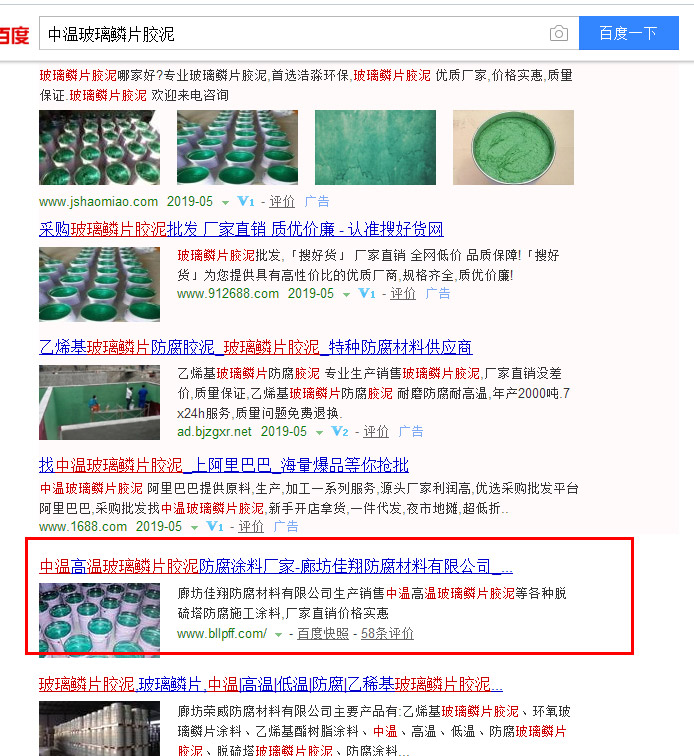Open the green buckets thumbnail of 采购玻璃鳞片胶泥批发
Screen dimensions: 694x756
99,284
